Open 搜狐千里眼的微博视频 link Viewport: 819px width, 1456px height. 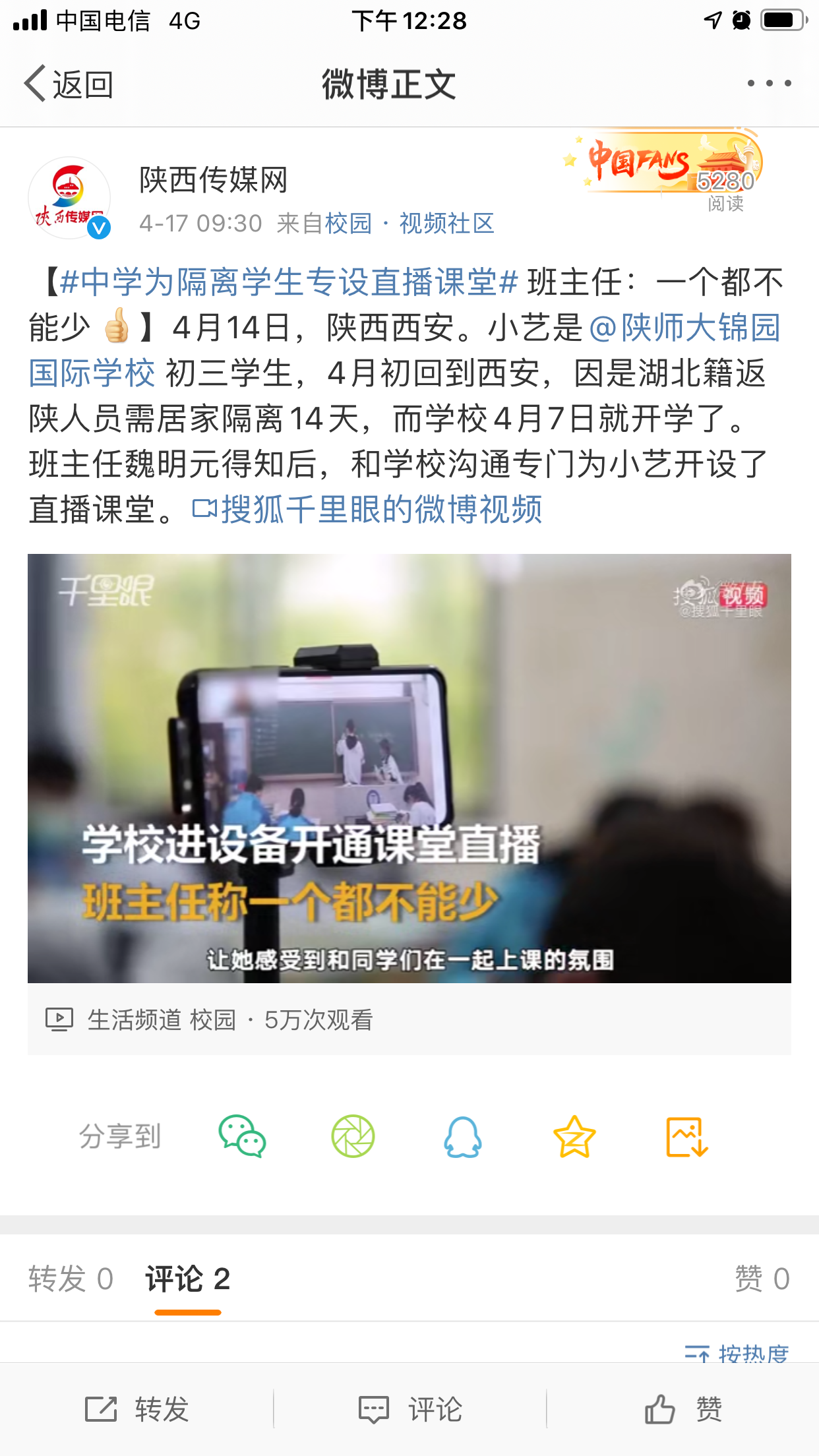click(x=368, y=510)
